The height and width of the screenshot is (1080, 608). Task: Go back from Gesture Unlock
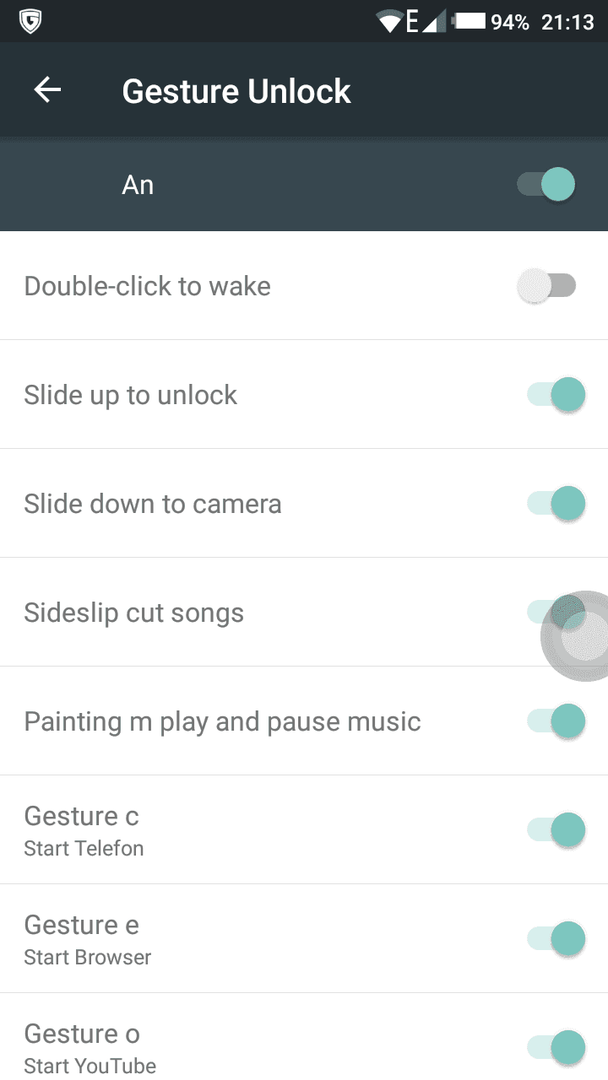tap(48, 90)
